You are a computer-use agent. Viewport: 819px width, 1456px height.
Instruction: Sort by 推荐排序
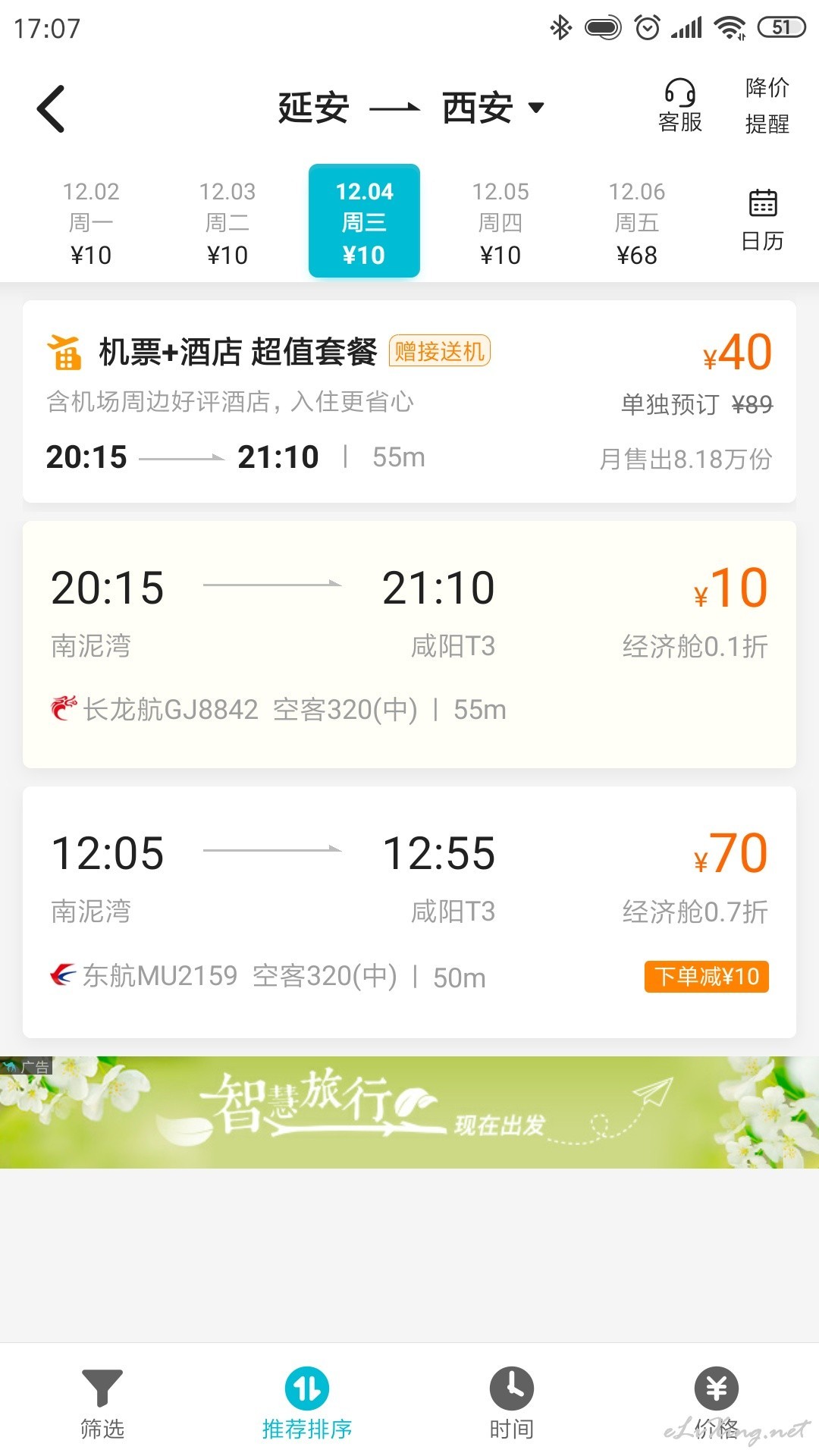(307, 1404)
